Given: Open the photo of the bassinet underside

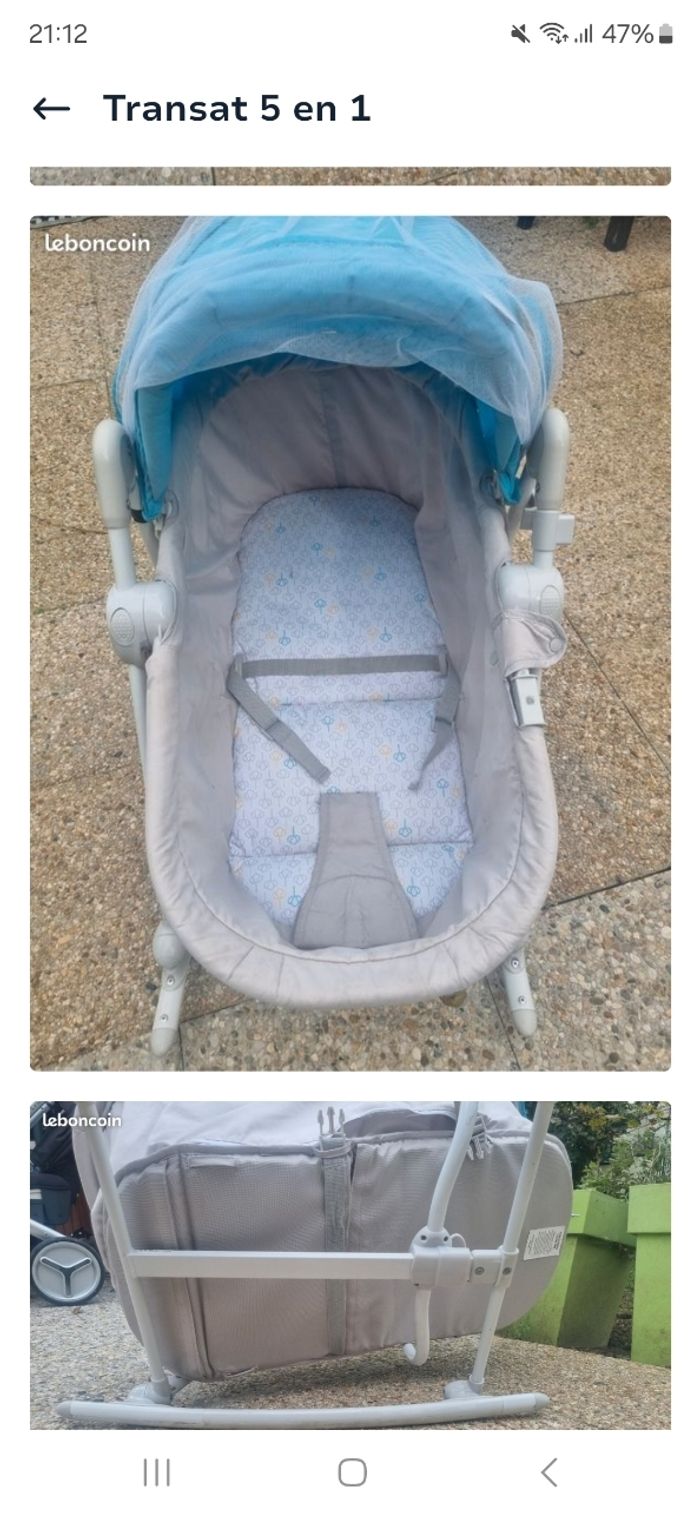Looking at the screenshot, I should [350, 1264].
